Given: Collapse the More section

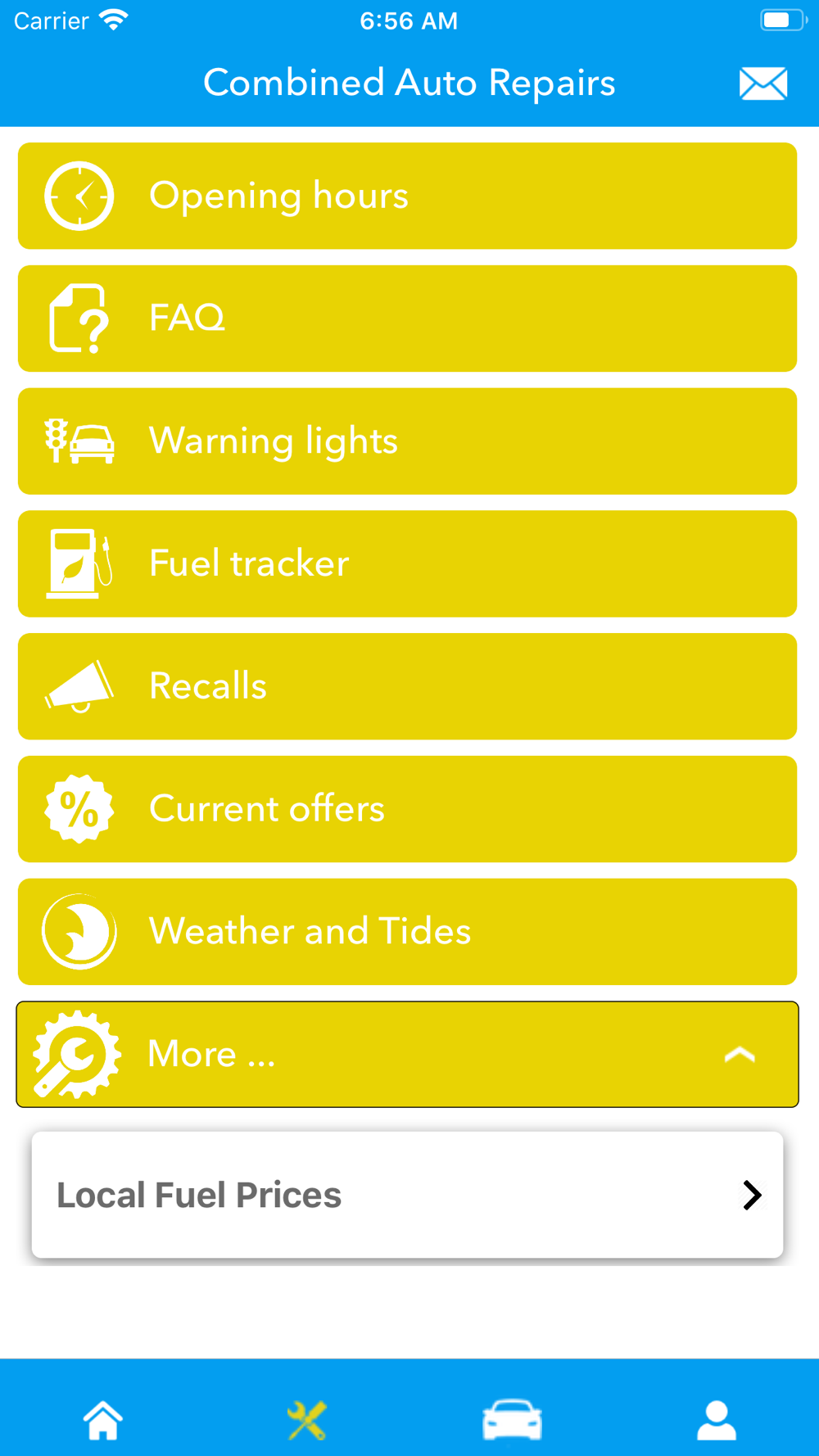Looking at the screenshot, I should 407,1055.
